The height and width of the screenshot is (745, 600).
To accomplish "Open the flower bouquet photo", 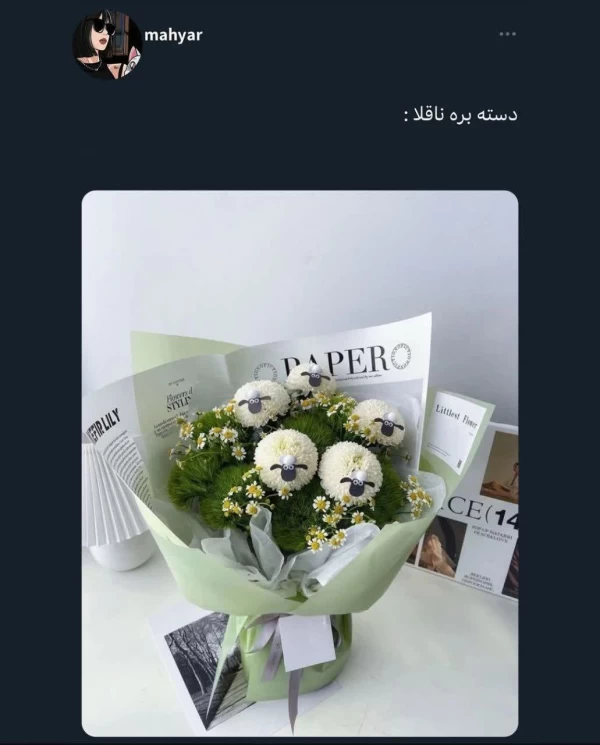I will tap(300, 463).
